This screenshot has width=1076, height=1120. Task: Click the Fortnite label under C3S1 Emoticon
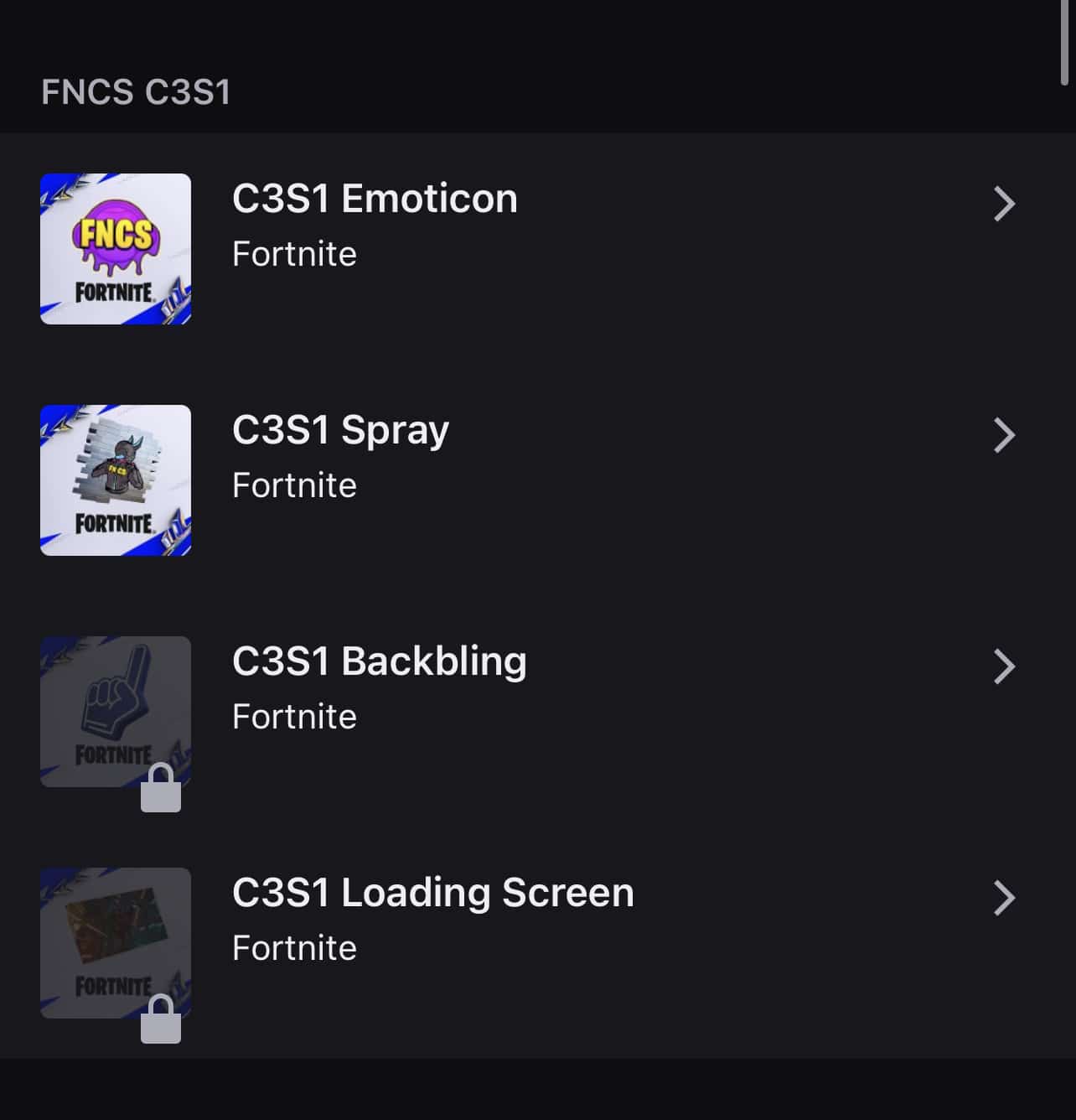click(x=295, y=253)
